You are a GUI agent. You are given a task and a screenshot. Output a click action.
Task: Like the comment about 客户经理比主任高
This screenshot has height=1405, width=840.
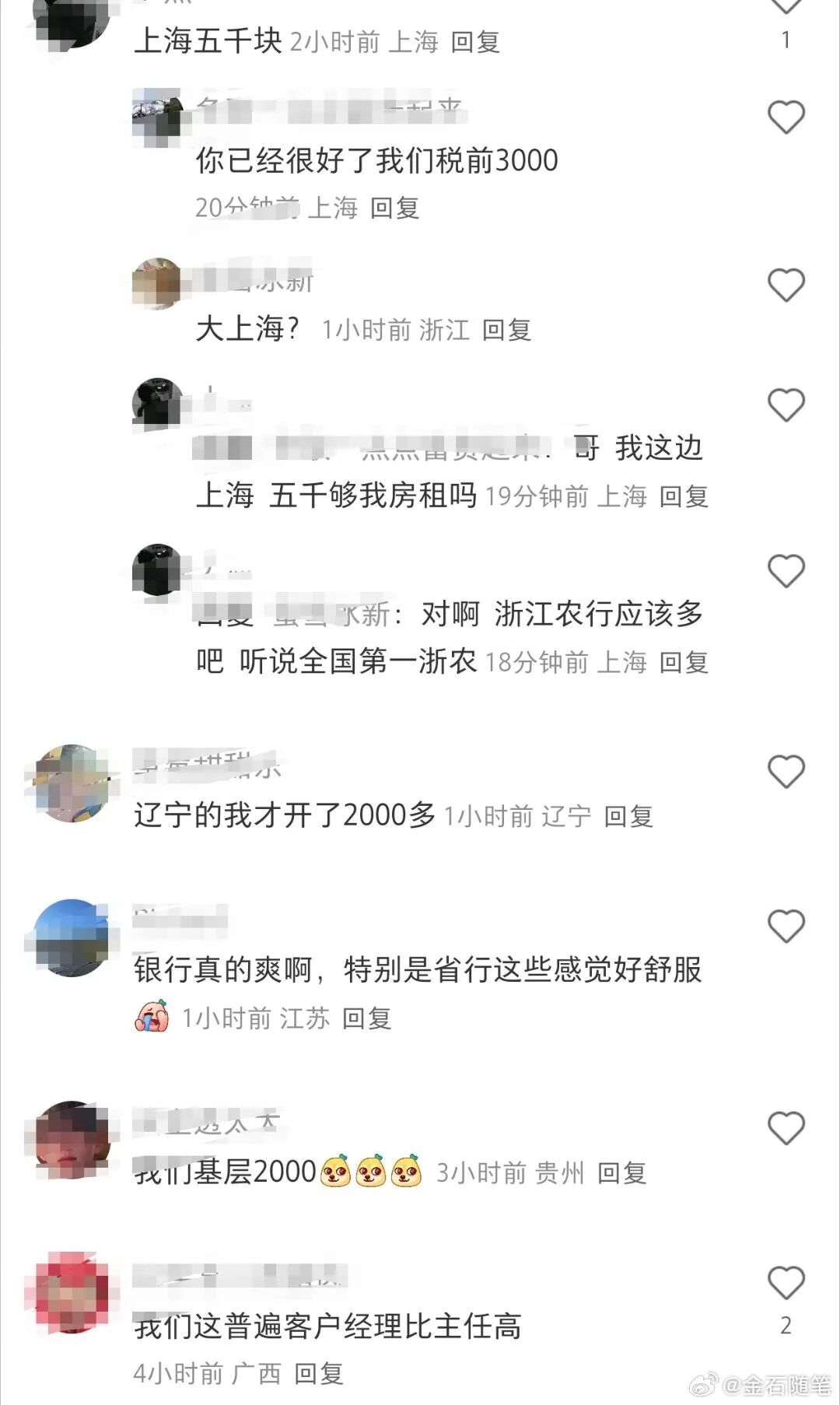[786, 1284]
